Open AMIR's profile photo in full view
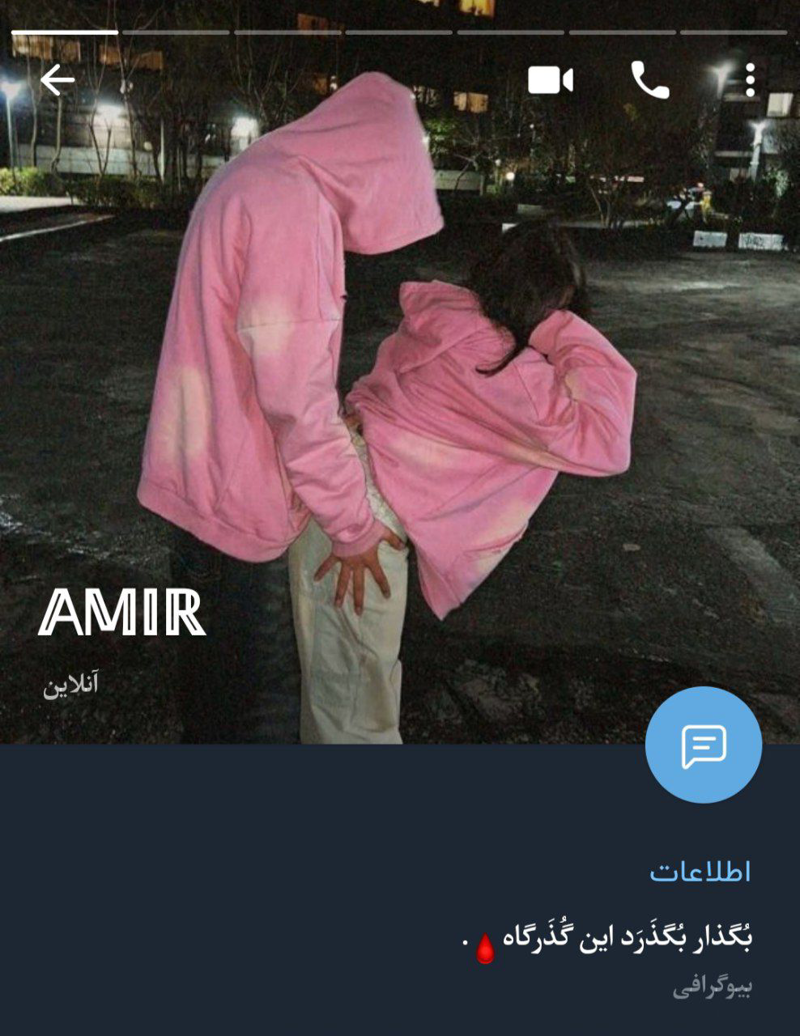 (400, 400)
